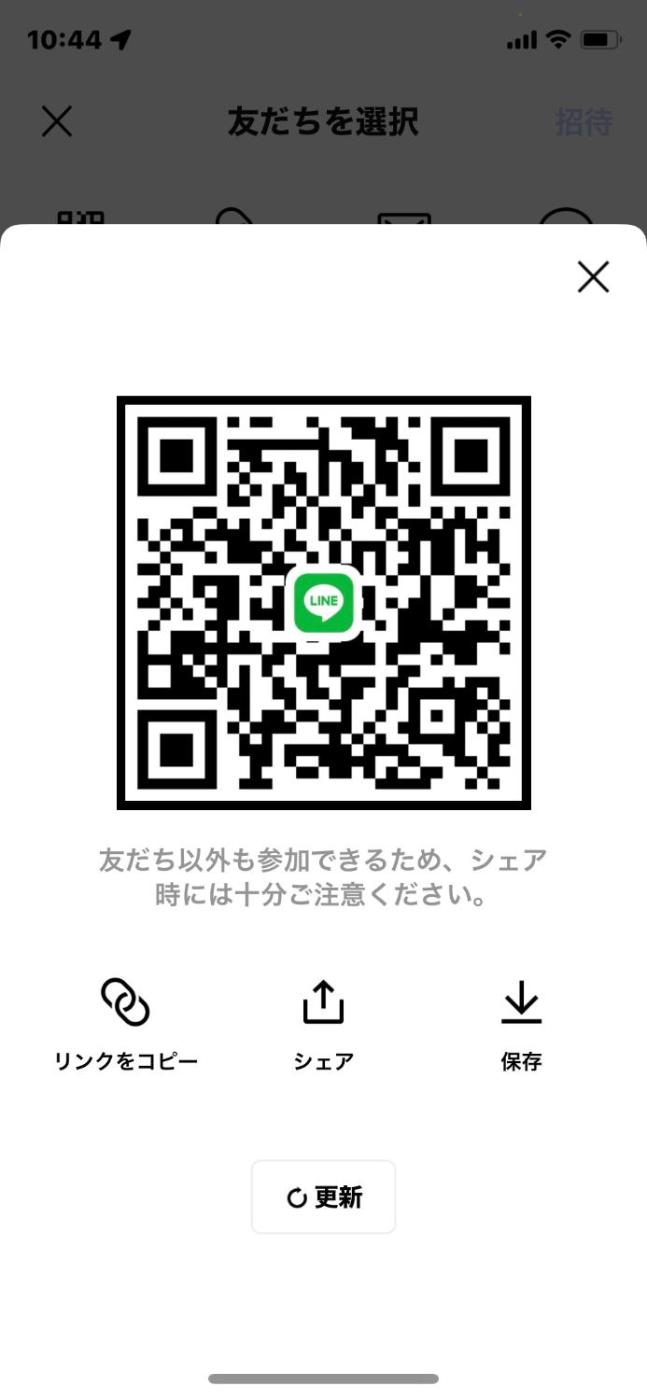Image resolution: width=647 pixels, height=1400 pixels.
Task: Close the QR code sheet
Action: 593,277
